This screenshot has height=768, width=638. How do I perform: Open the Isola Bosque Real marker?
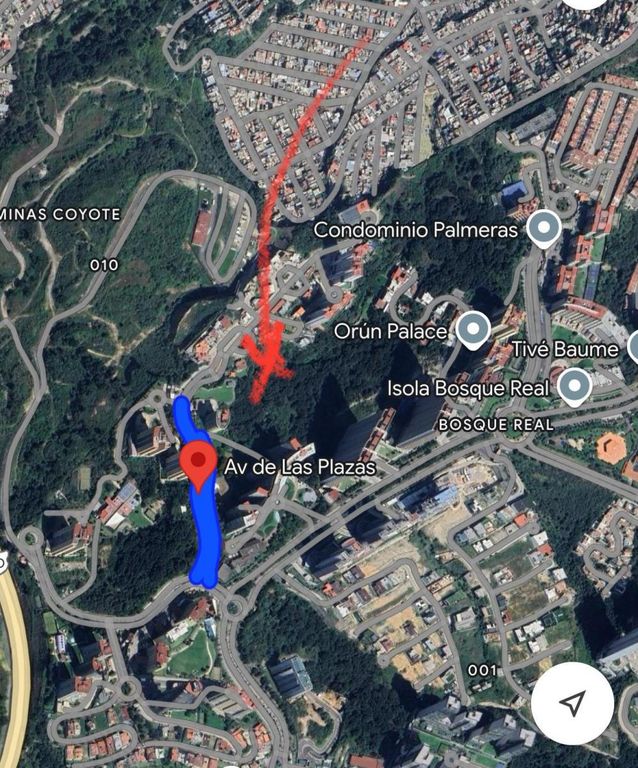(574, 386)
